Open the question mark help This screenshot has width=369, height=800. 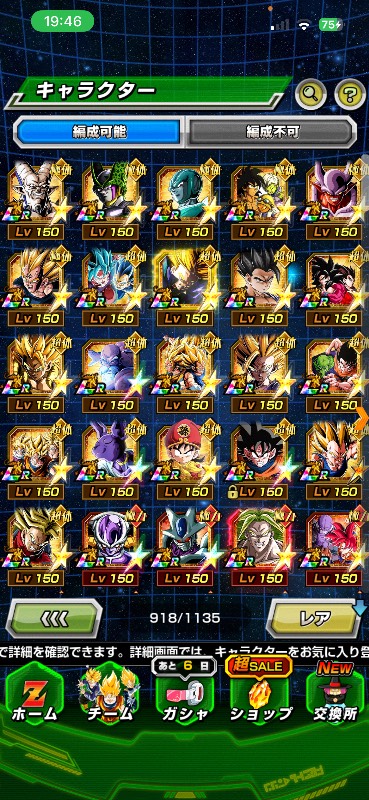pyautogui.click(x=351, y=93)
